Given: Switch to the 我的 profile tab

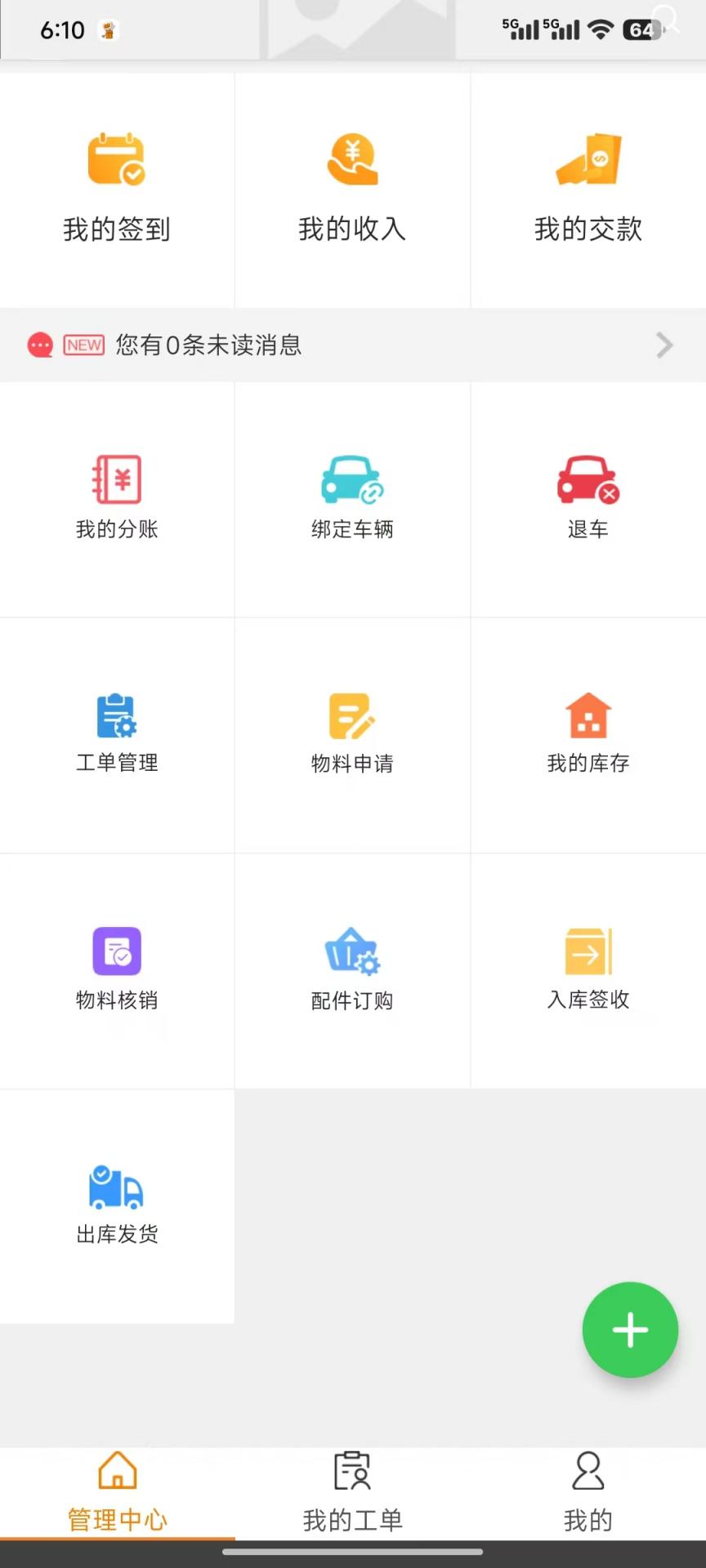Looking at the screenshot, I should tap(588, 1494).
